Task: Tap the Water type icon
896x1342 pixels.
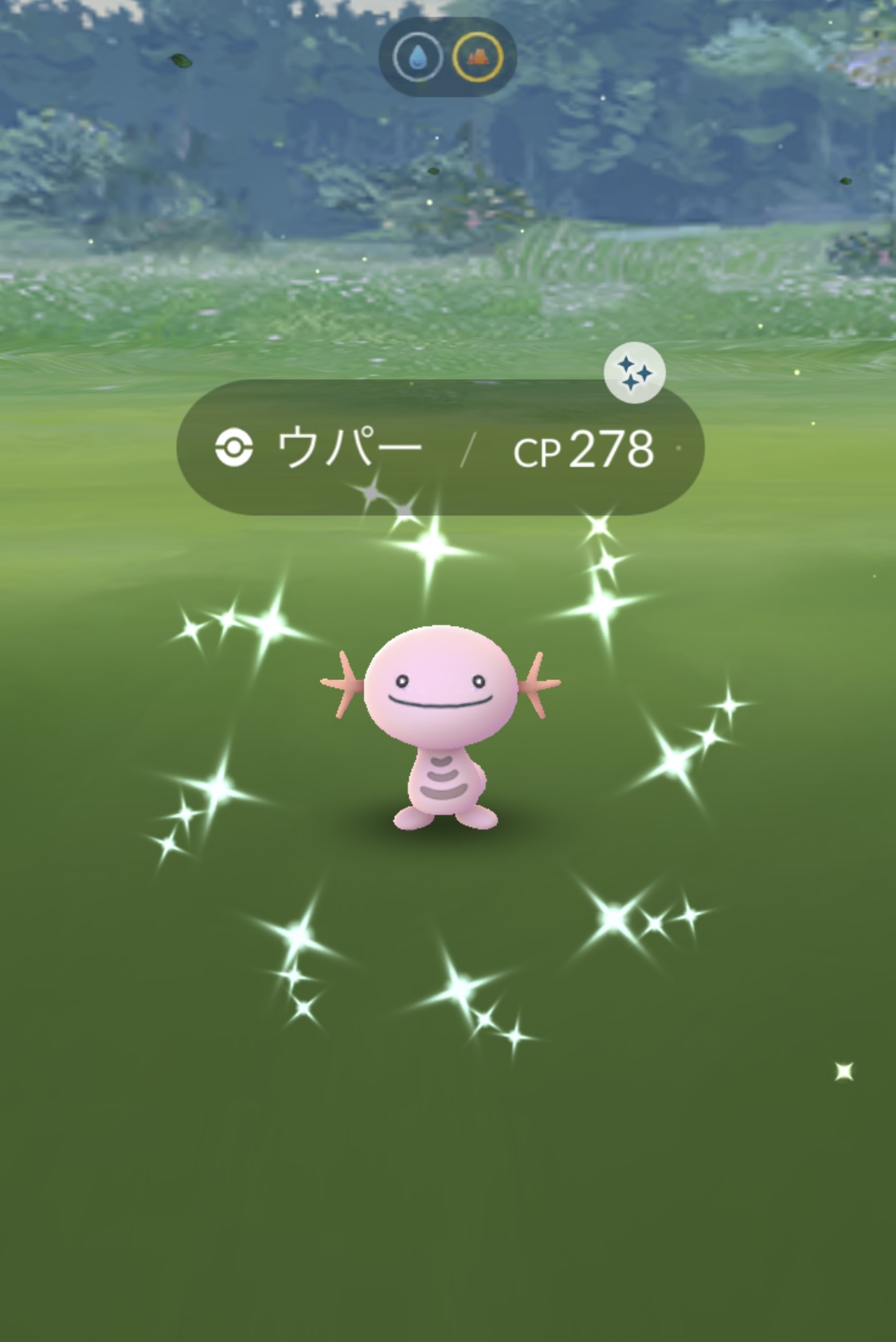Action: pyautogui.click(x=418, y=57)
